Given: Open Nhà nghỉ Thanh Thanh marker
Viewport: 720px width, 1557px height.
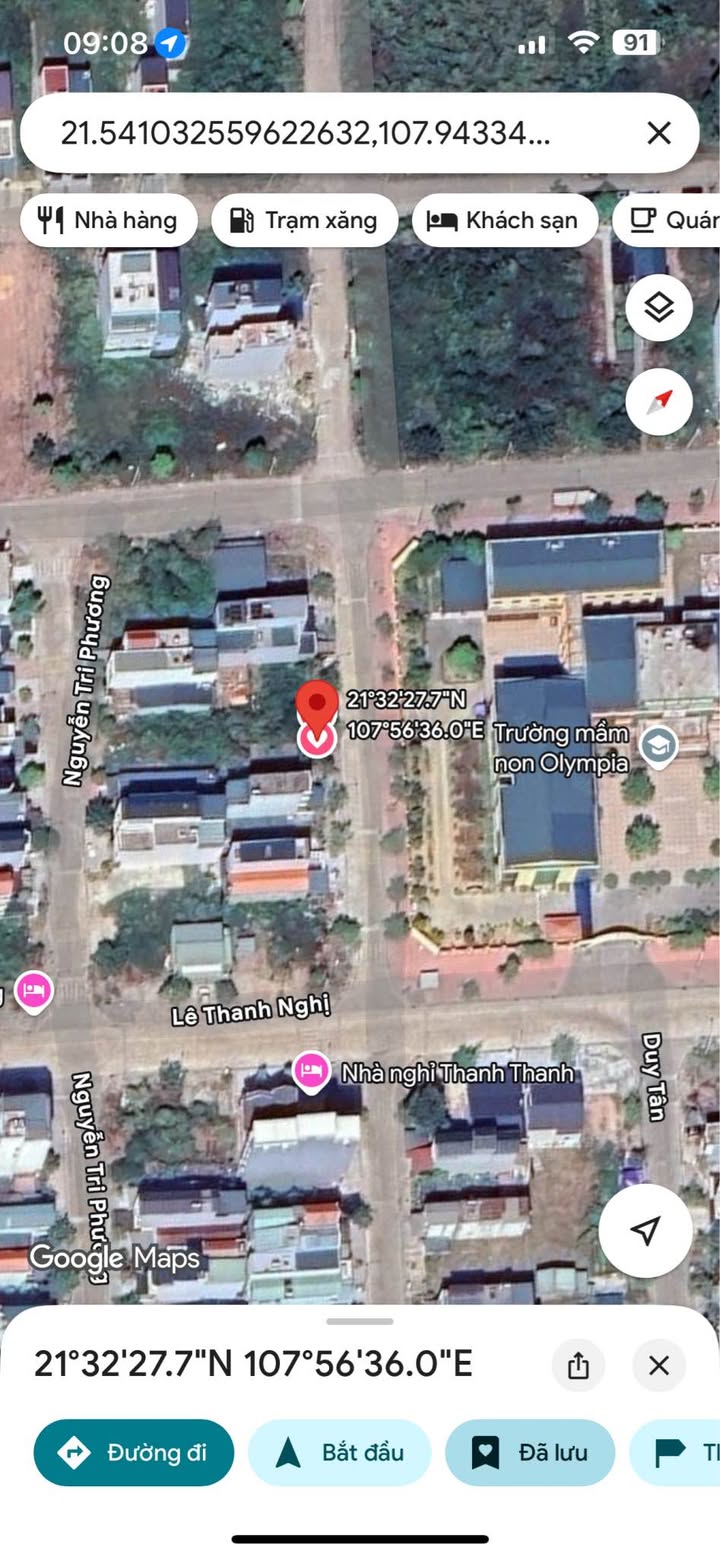Looking at the screenshot, I should point(311,1071).
